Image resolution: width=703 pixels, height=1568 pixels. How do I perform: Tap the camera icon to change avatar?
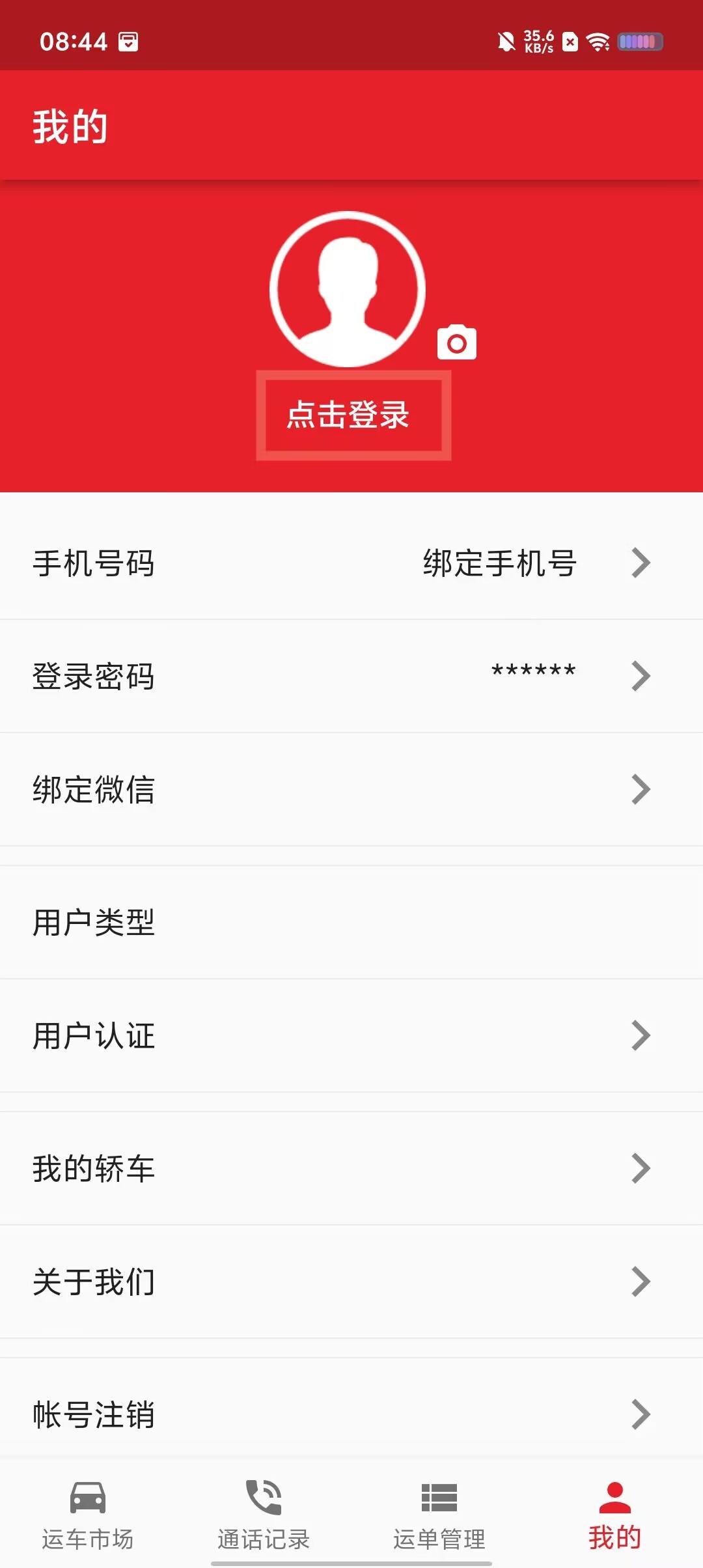[456, 343]
